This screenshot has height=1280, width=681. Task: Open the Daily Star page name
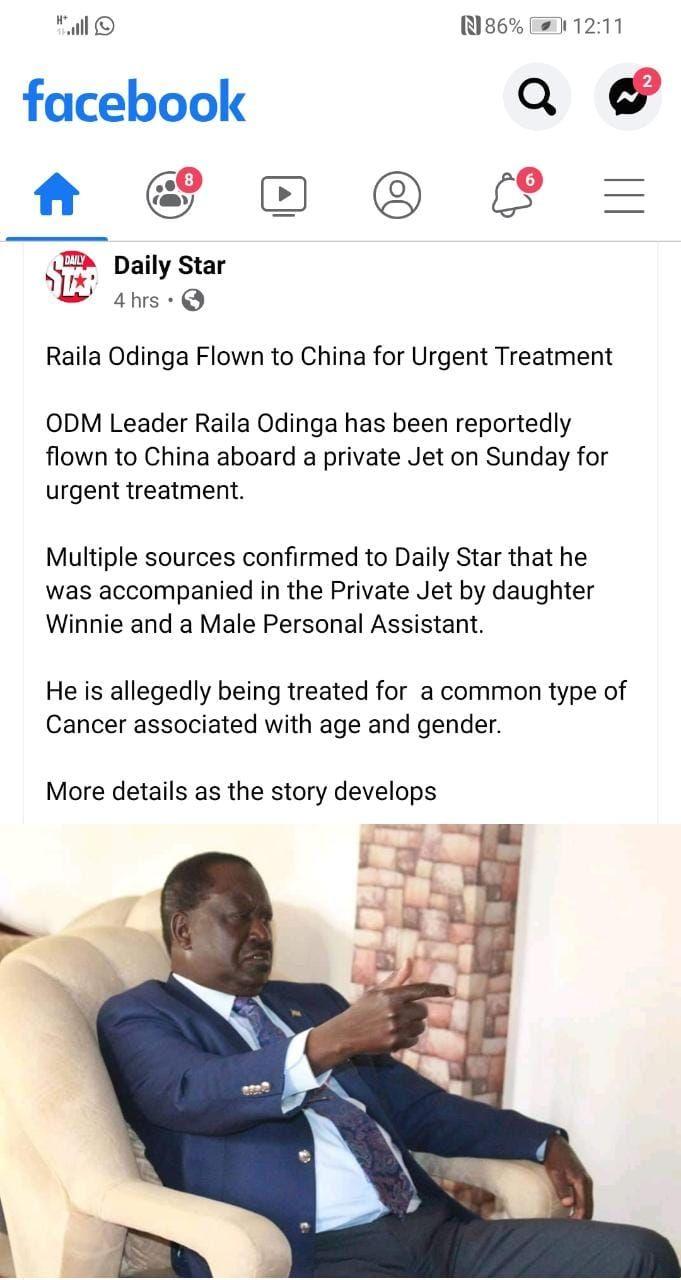(169, 265)
